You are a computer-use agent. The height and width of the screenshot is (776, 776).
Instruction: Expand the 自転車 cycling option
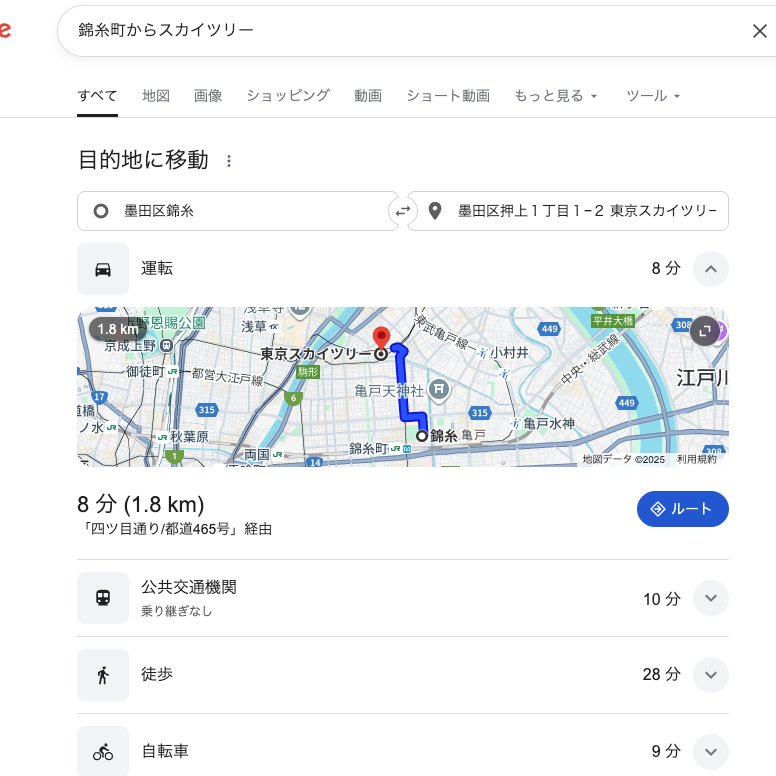pyautogui.click(x=710, y=751)
